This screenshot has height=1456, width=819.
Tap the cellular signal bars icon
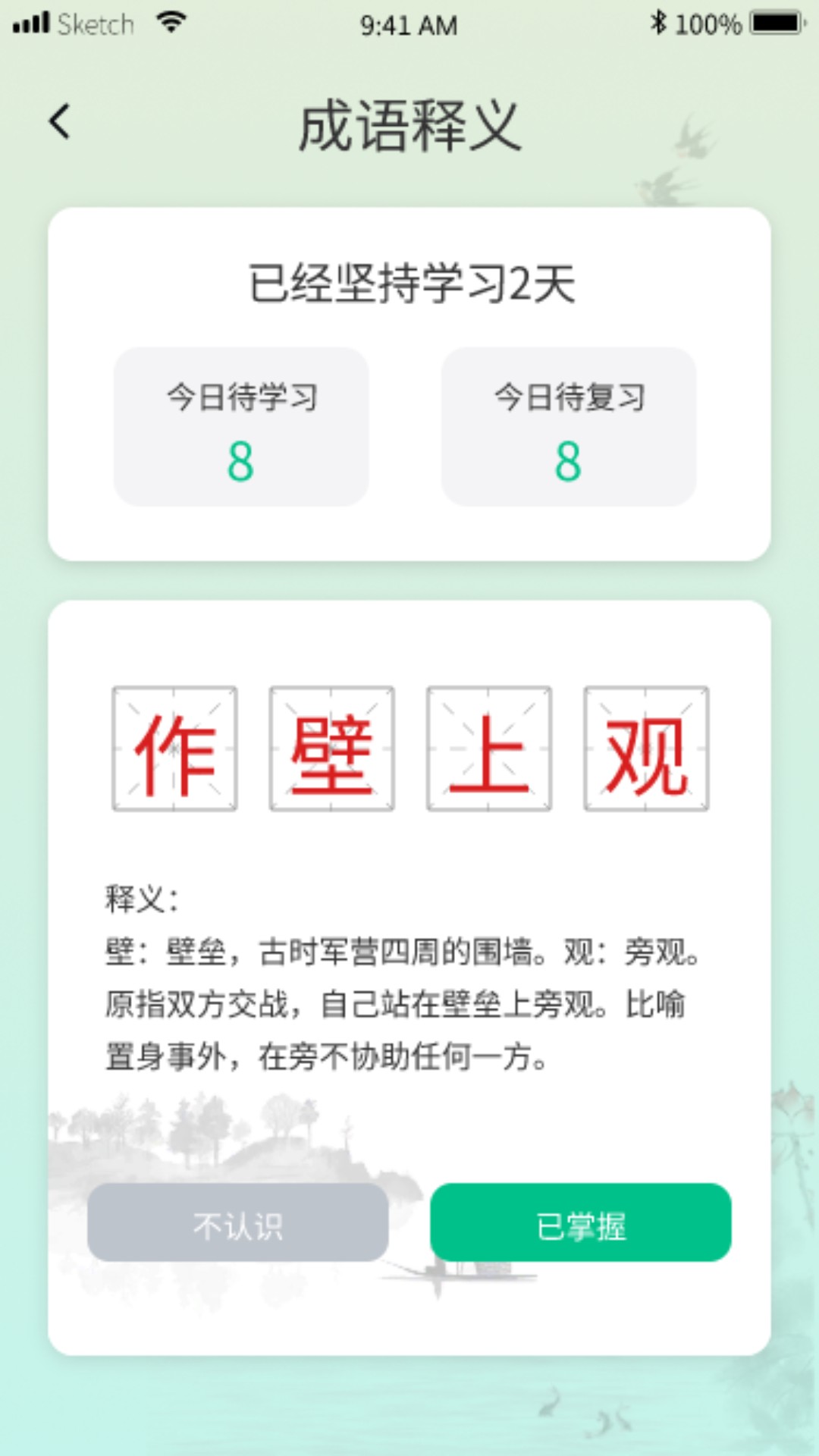(x=29, y=23)
